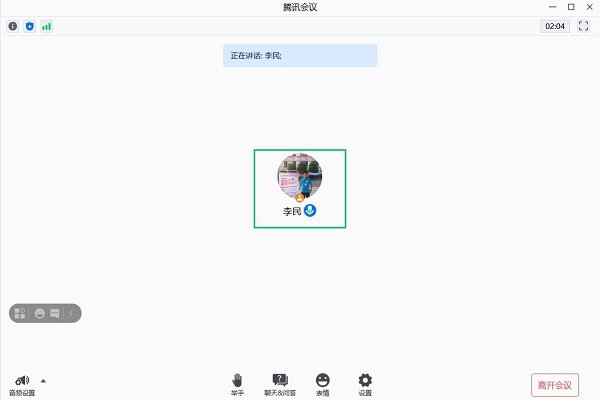
Task: Enter full screen mode
Action: [584, 26]
